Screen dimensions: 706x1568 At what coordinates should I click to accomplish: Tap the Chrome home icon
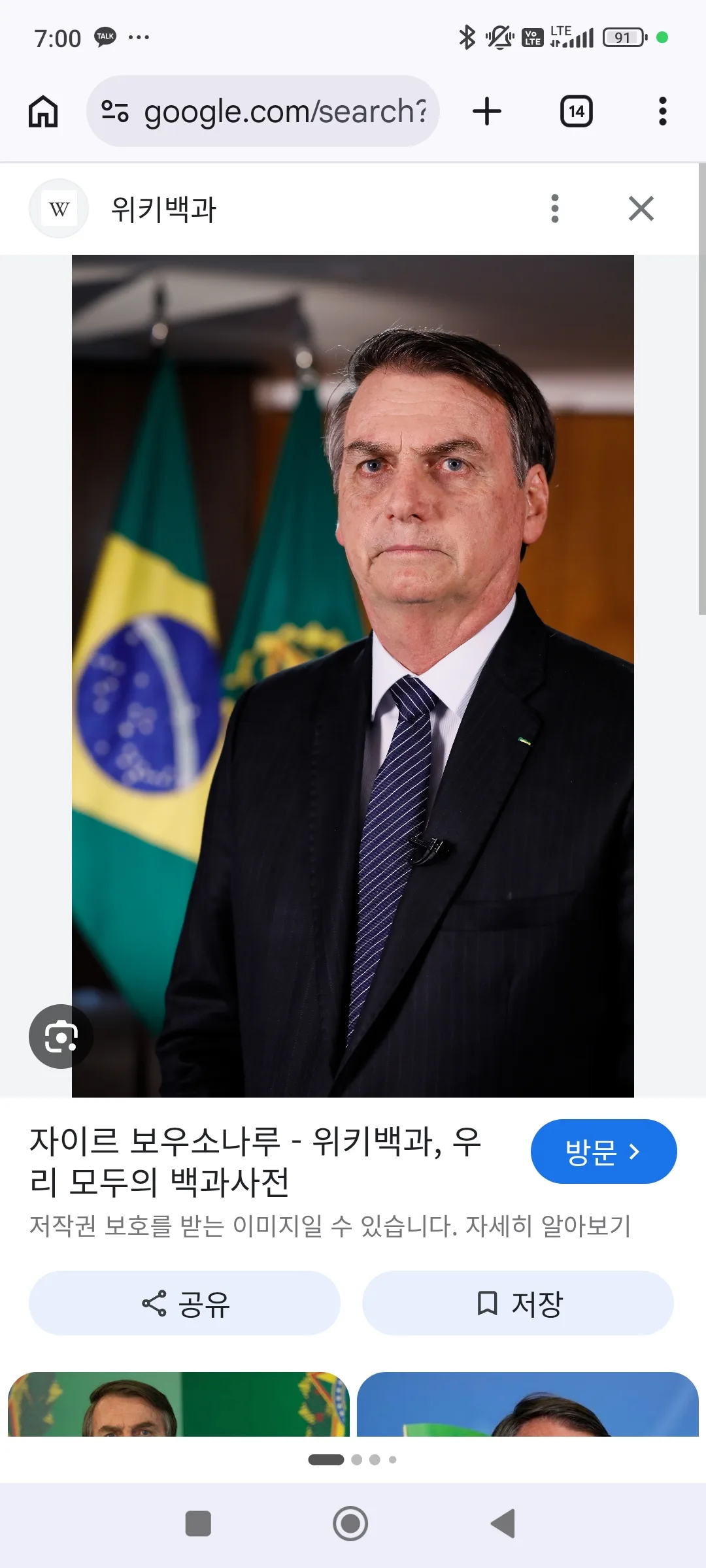(43, 111)
